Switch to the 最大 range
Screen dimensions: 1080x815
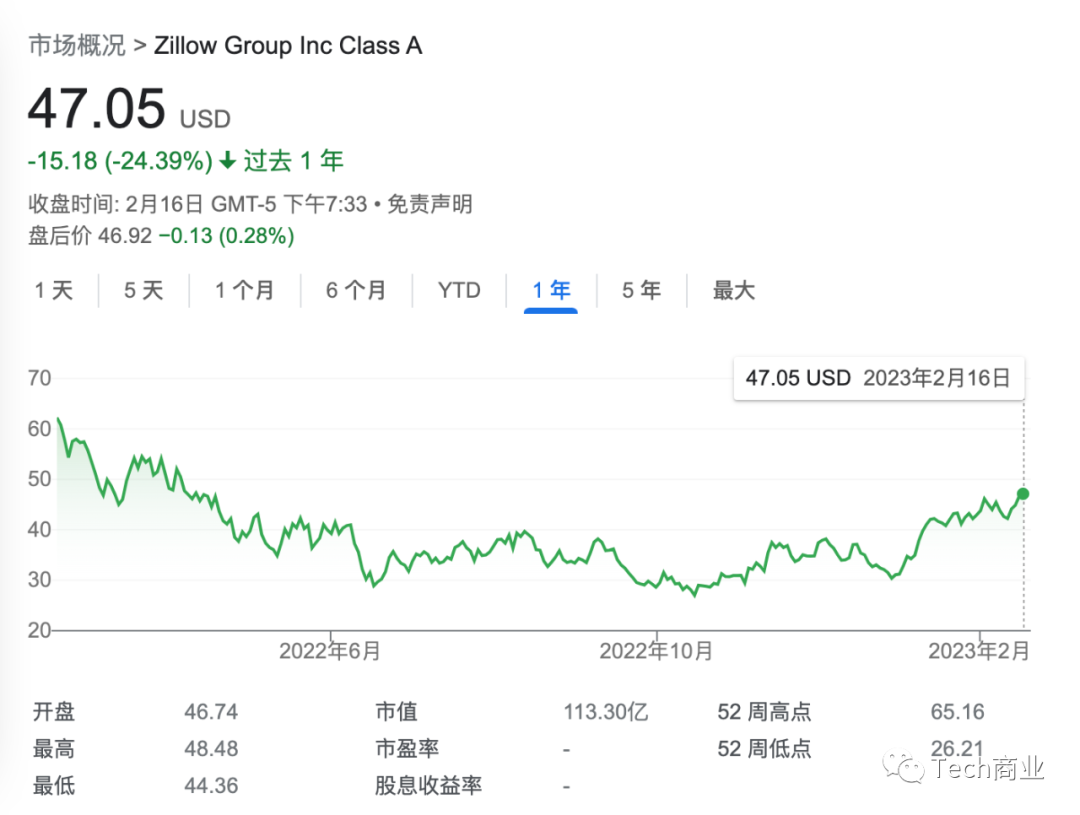click(x=733, y=291)
